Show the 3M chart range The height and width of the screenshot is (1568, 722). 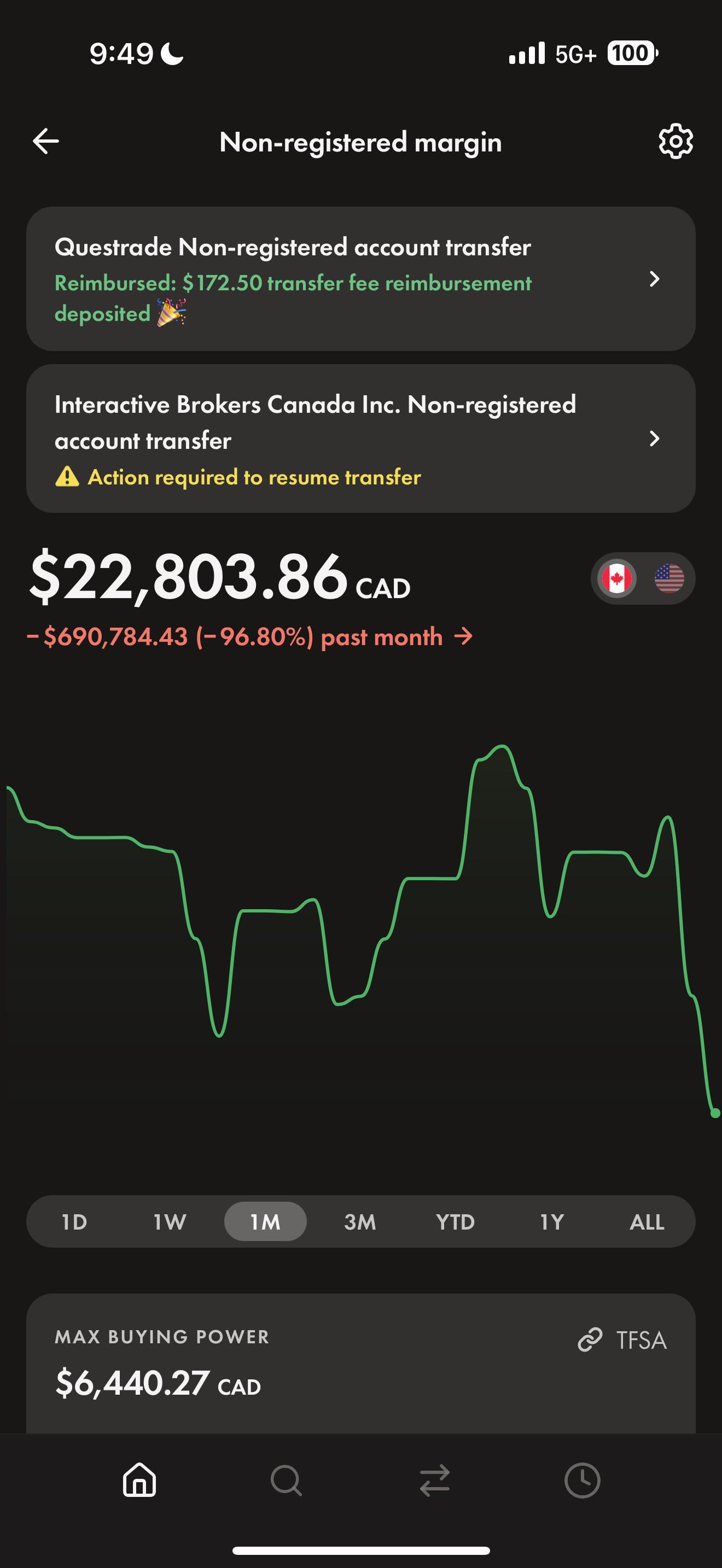coord(360,1222)
